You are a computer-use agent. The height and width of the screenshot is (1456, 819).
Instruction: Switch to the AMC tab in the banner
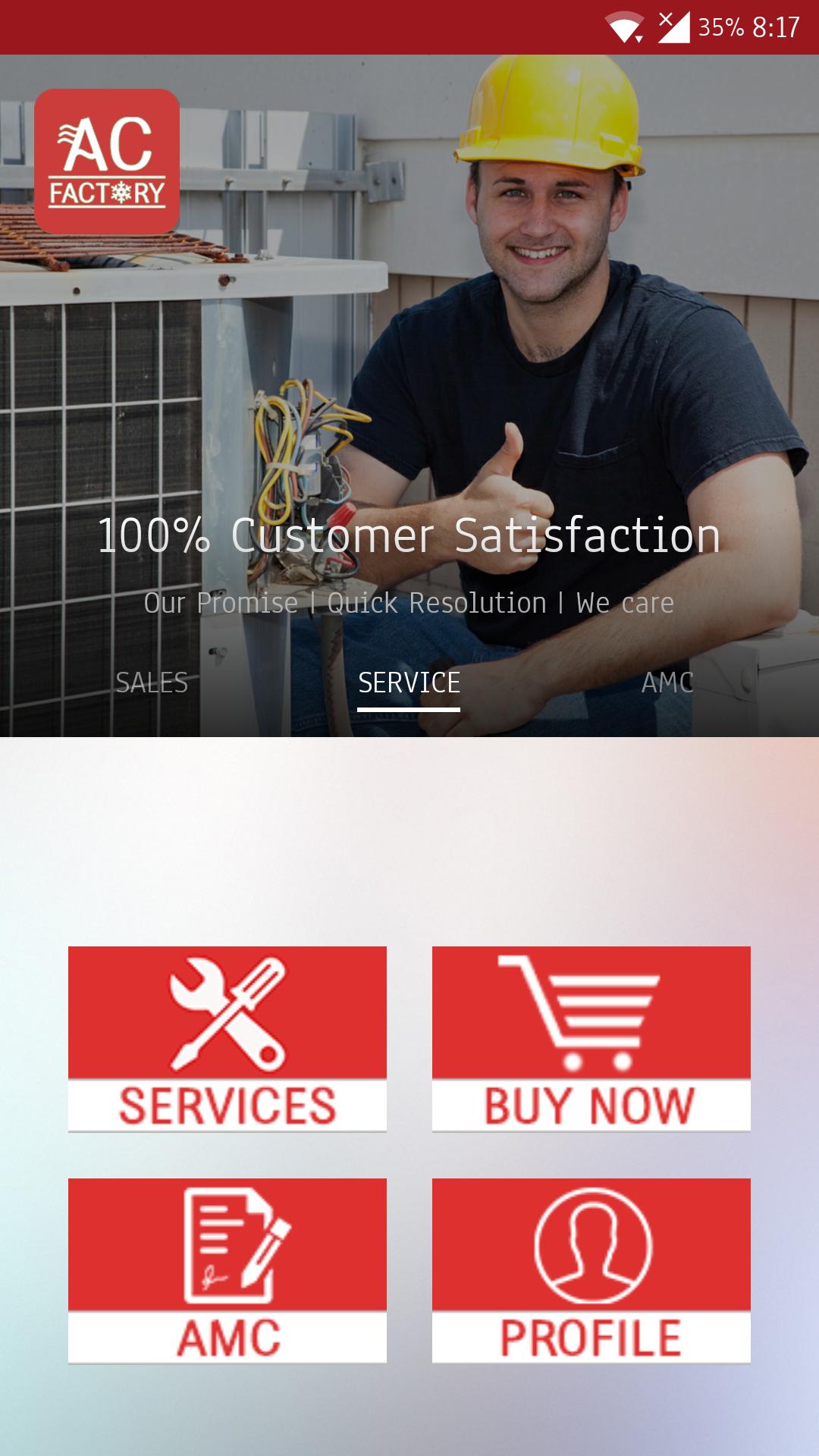(667, 682)
